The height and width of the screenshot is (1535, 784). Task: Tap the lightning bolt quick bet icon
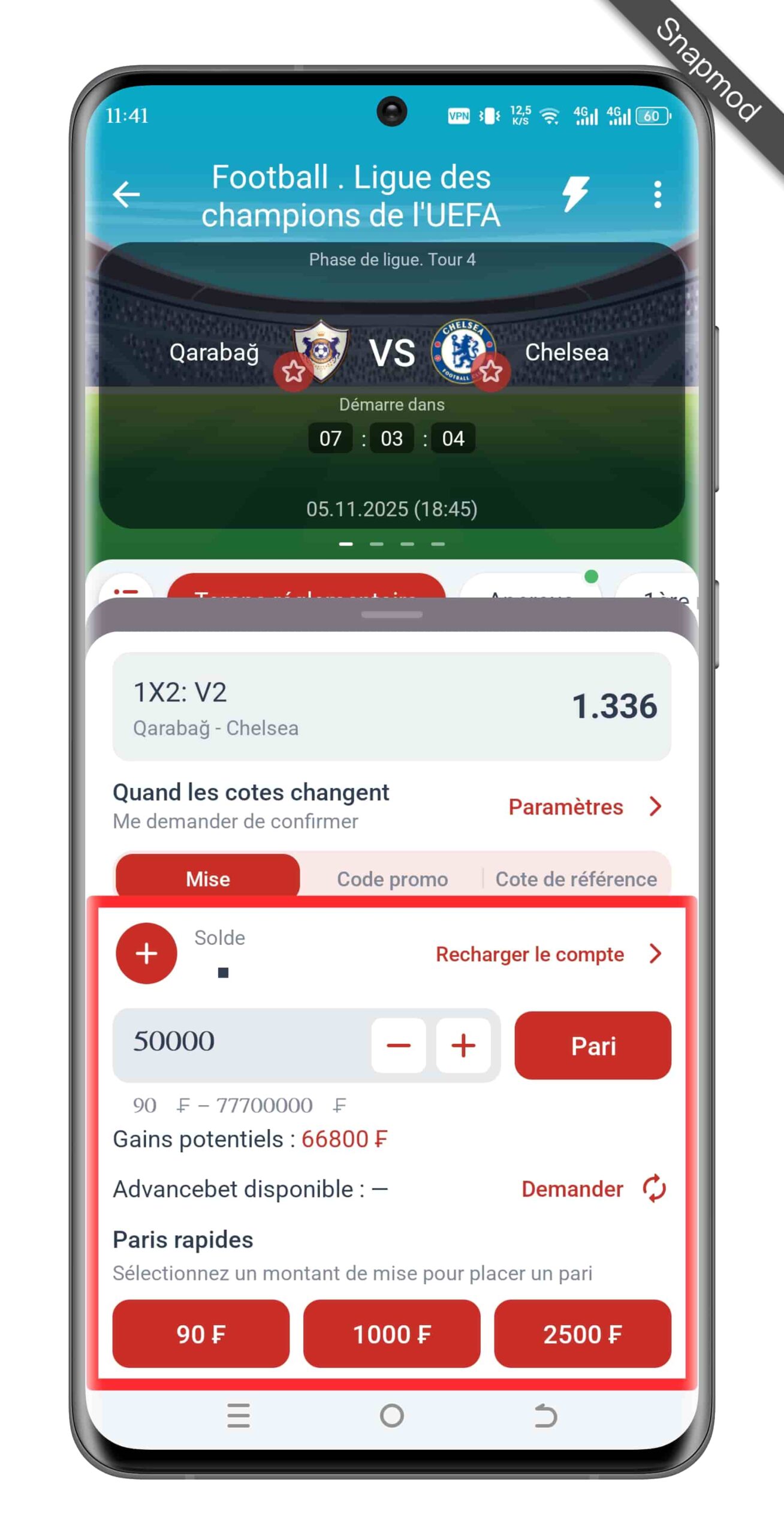(575, 194)
